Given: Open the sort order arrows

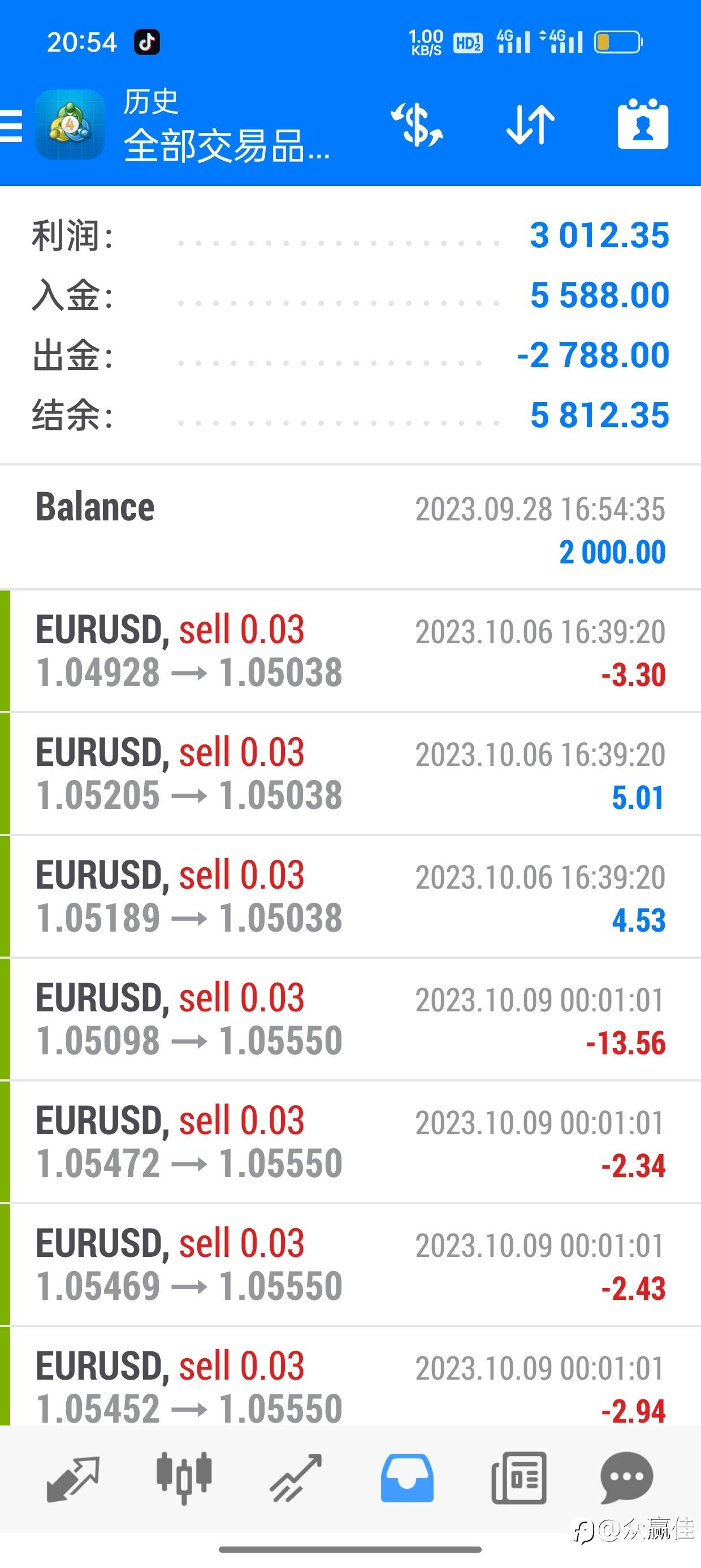Looking at the screenshot, I should (530, 126).
